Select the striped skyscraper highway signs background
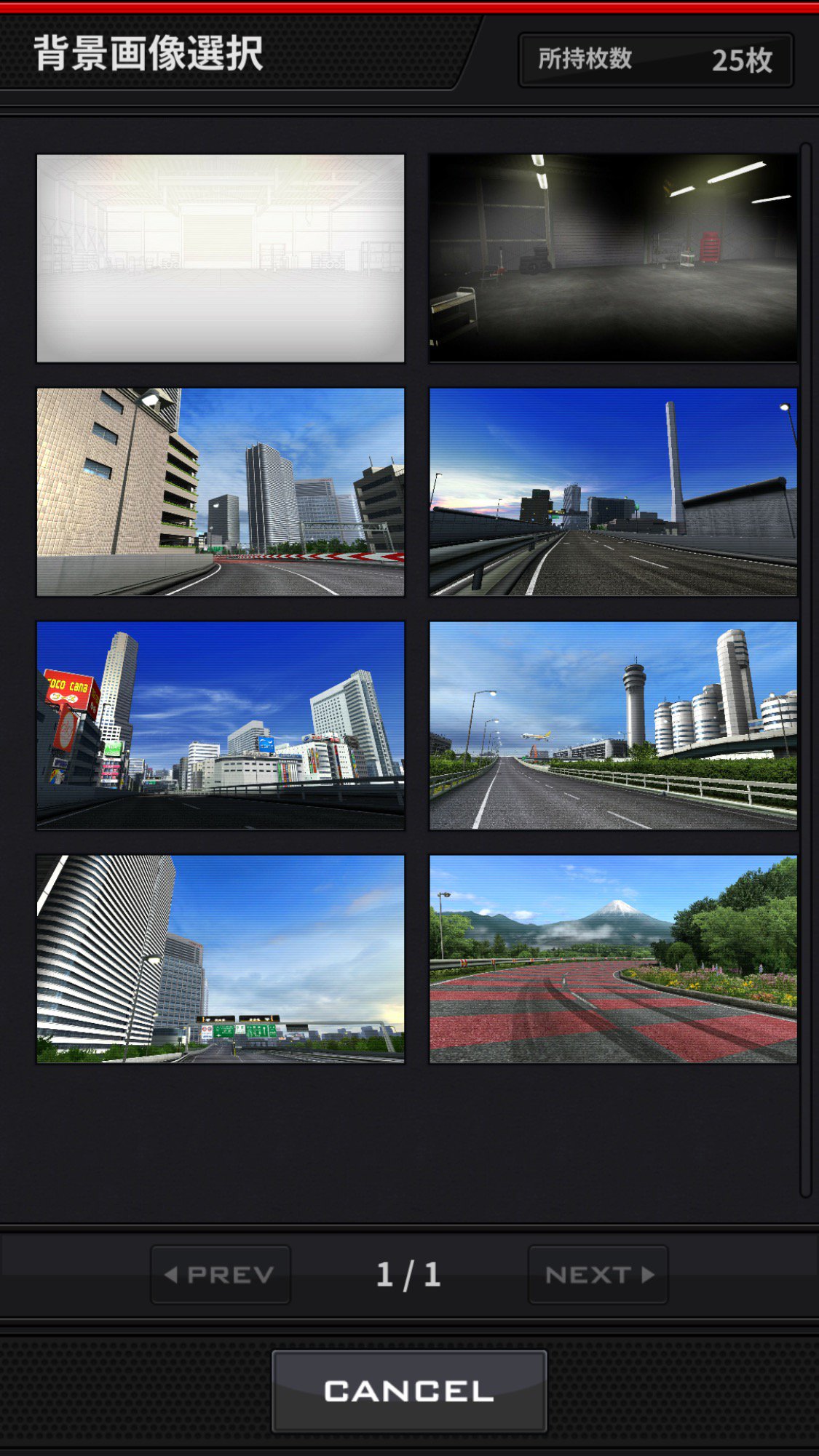819x1456 pixels. coord(221,959)
